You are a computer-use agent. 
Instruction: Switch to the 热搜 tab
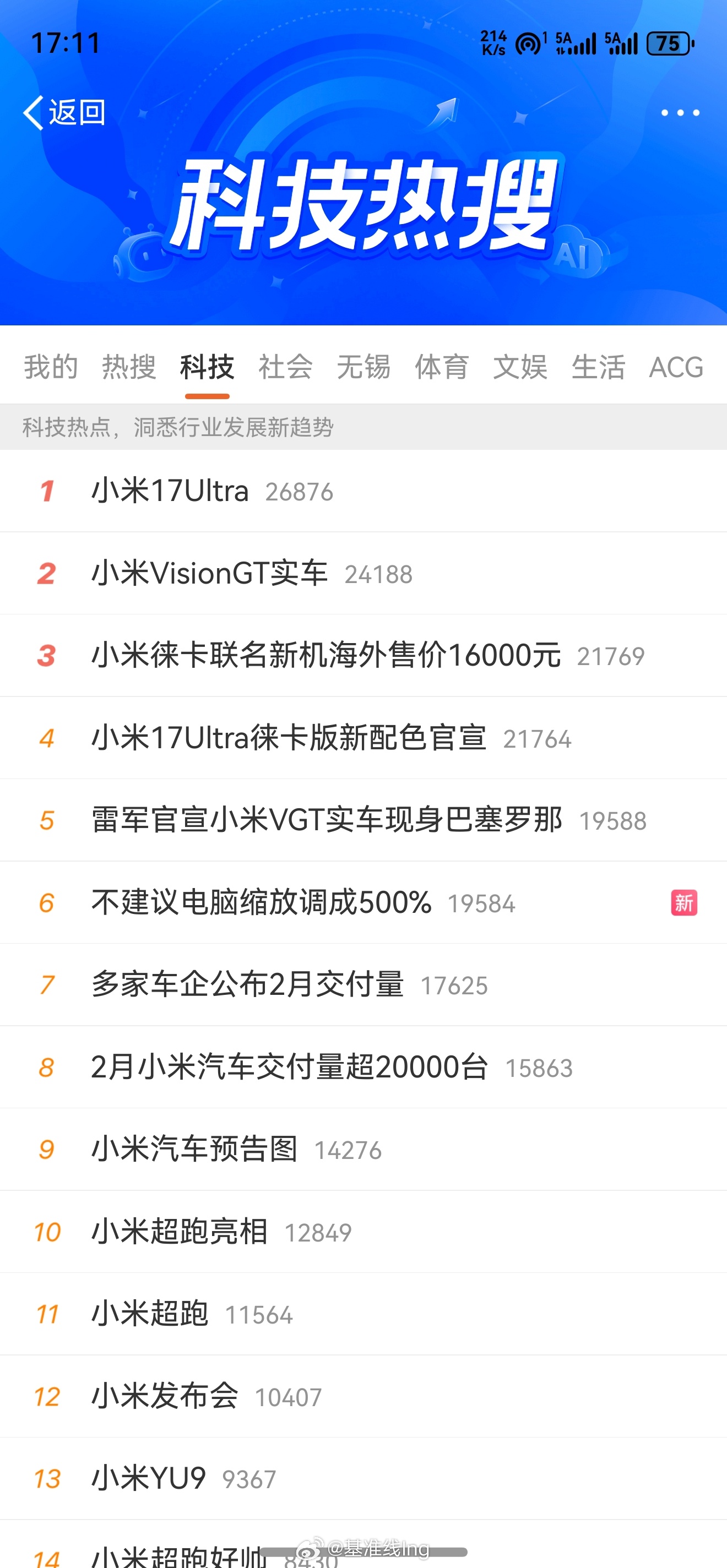[x=129, y=366]
